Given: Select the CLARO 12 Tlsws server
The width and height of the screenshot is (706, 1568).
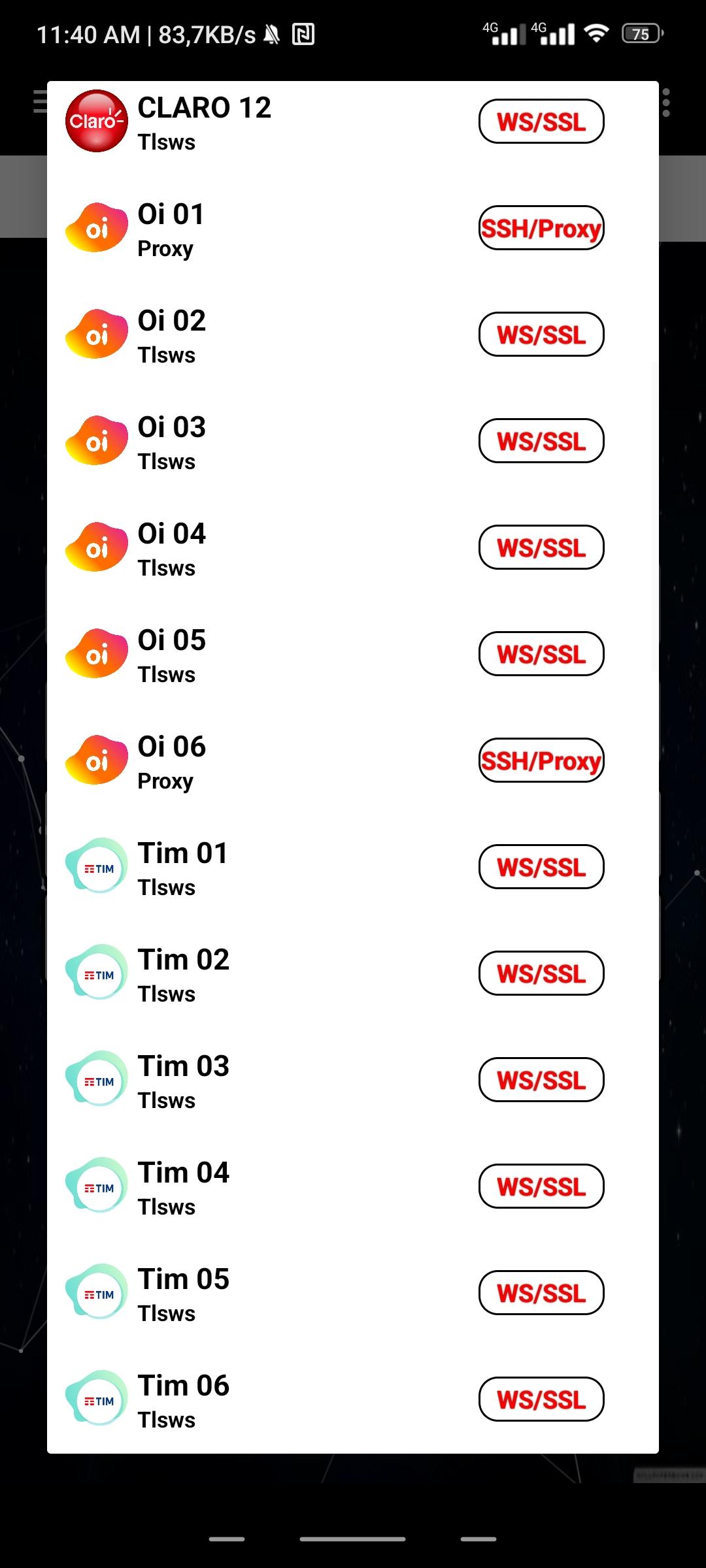Looking at the screenshot, I should [353, 122].
